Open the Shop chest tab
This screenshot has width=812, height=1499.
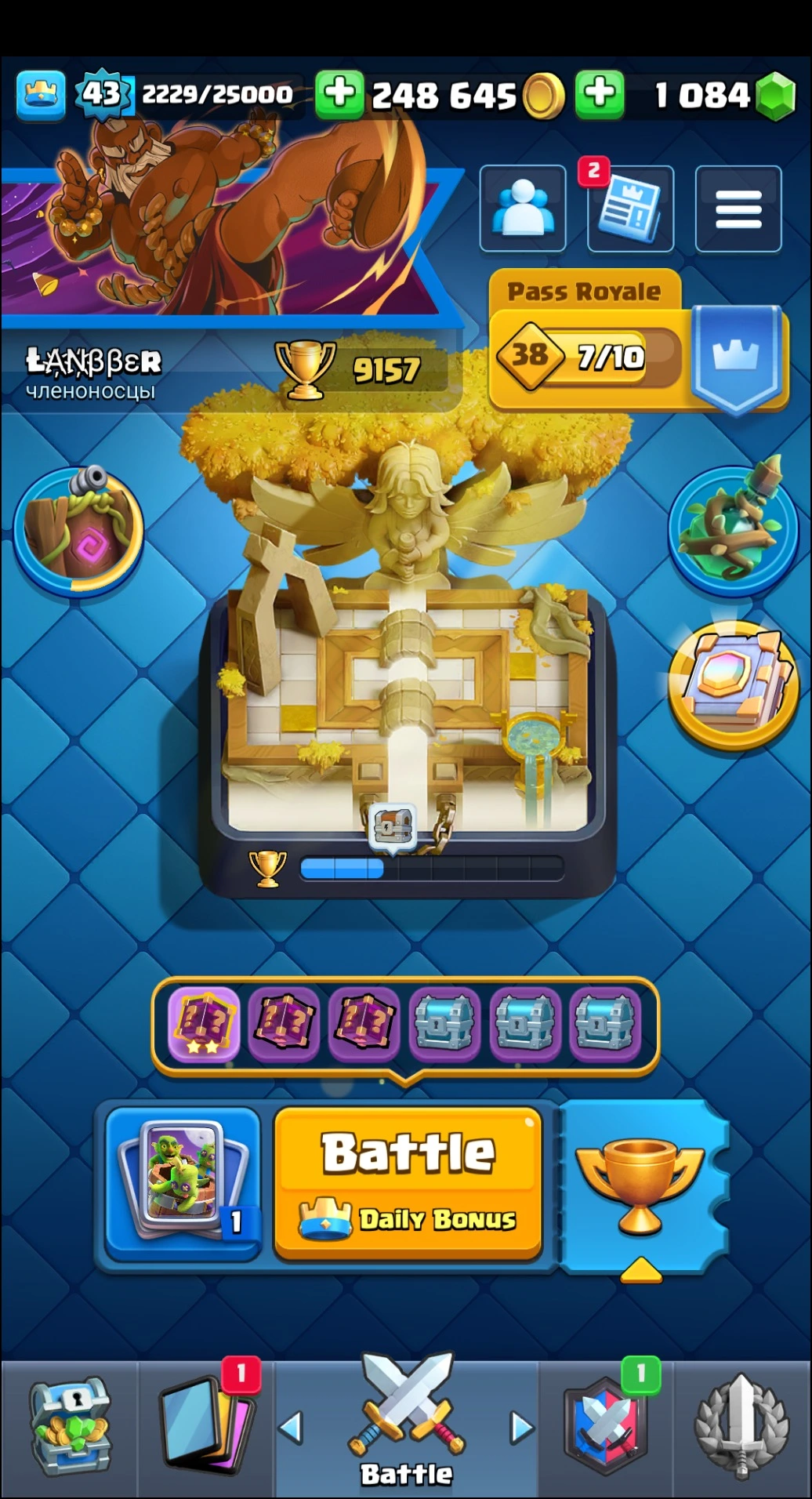tap(69, 1427)
